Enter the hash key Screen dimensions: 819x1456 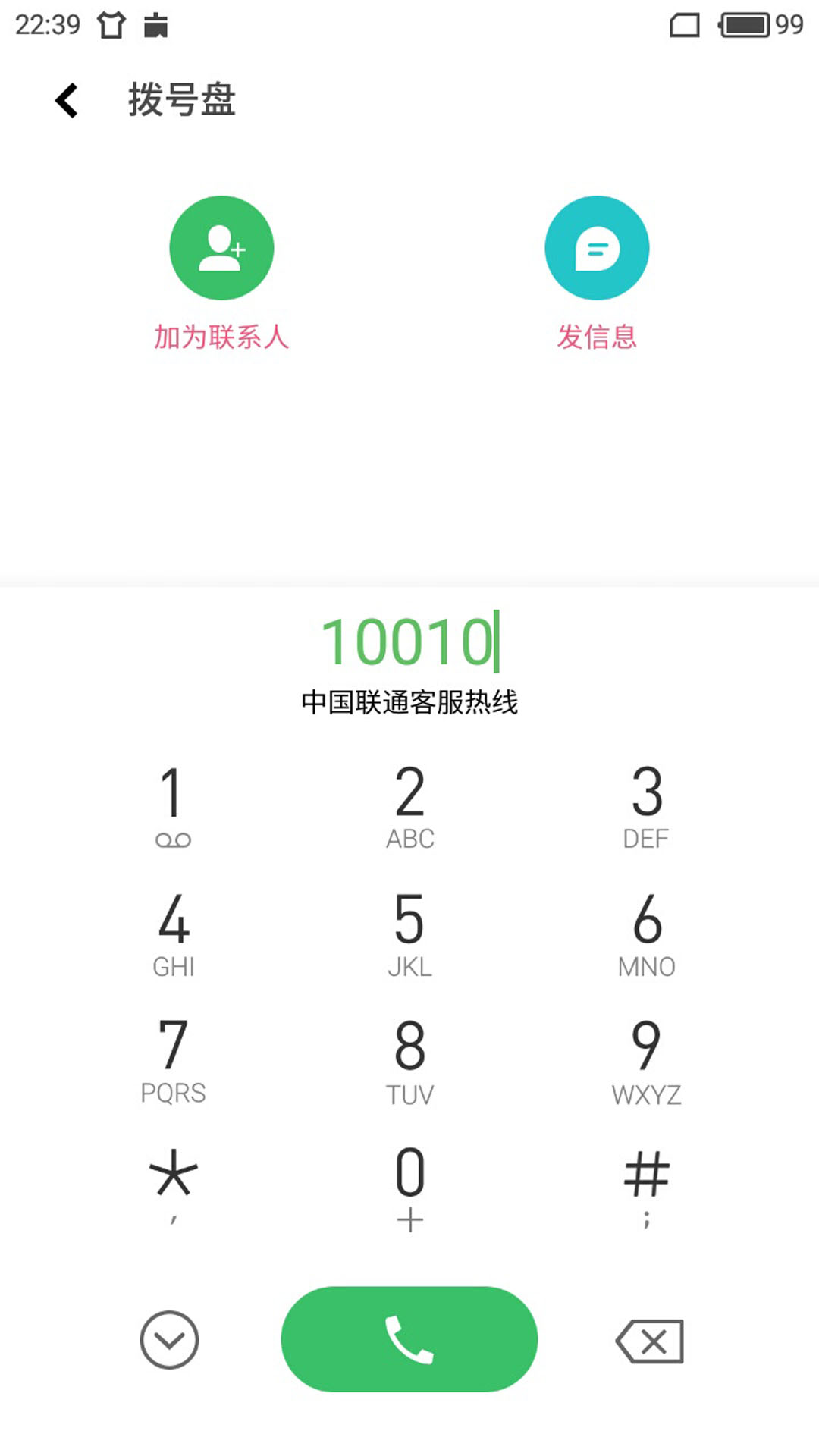(646, 1187)
